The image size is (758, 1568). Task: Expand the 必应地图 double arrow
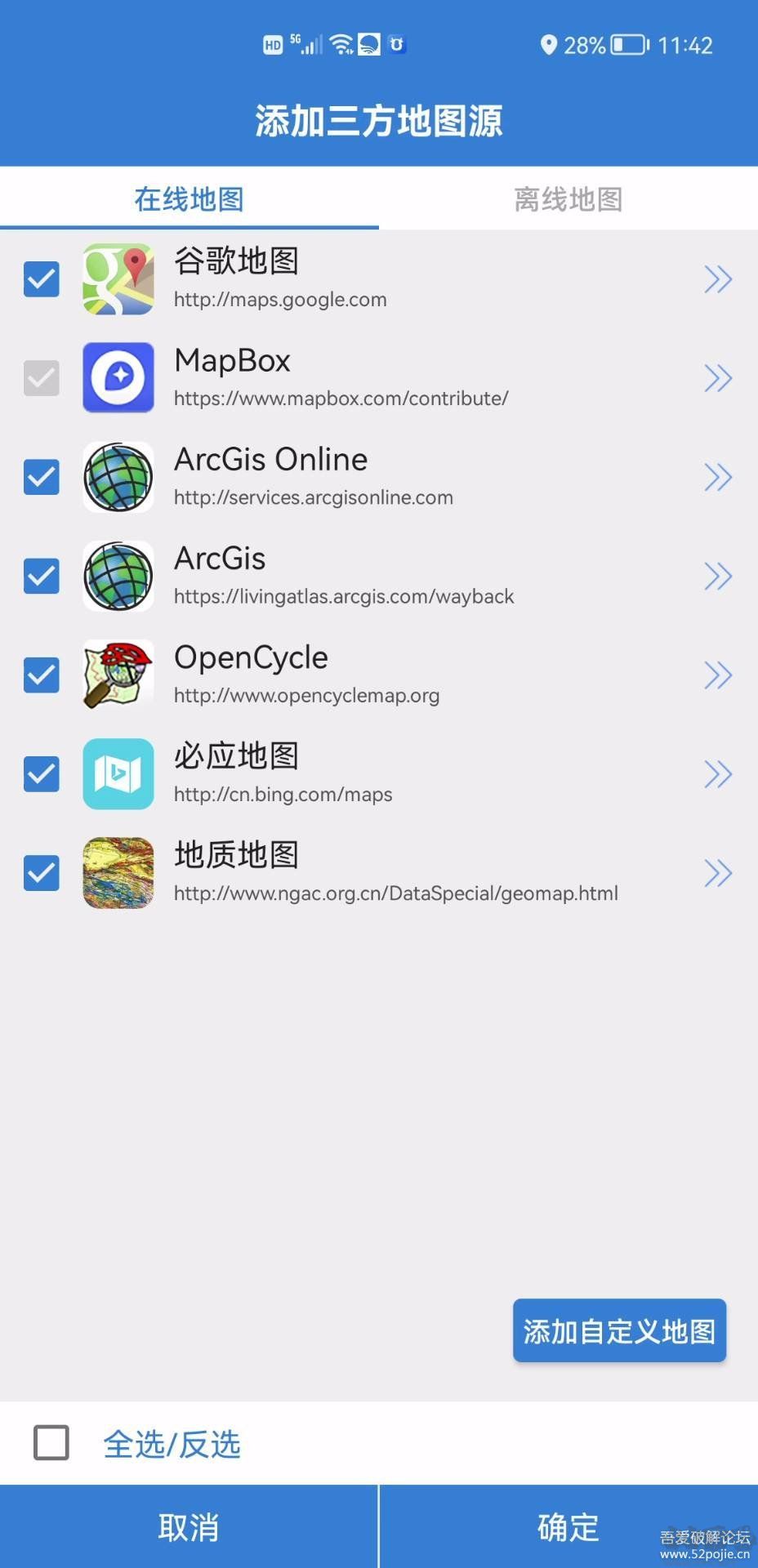(x=718, y=774)
